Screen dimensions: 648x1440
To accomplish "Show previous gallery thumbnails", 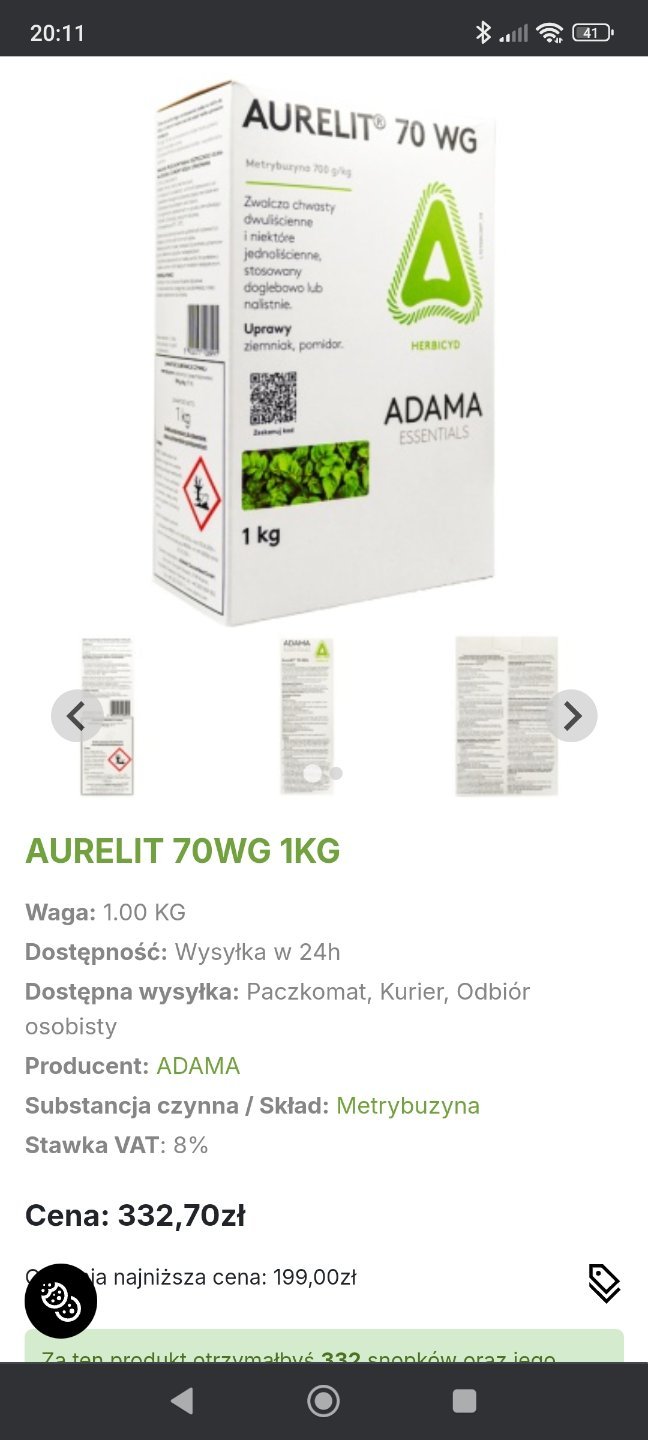I will click(x=77, y=715).
